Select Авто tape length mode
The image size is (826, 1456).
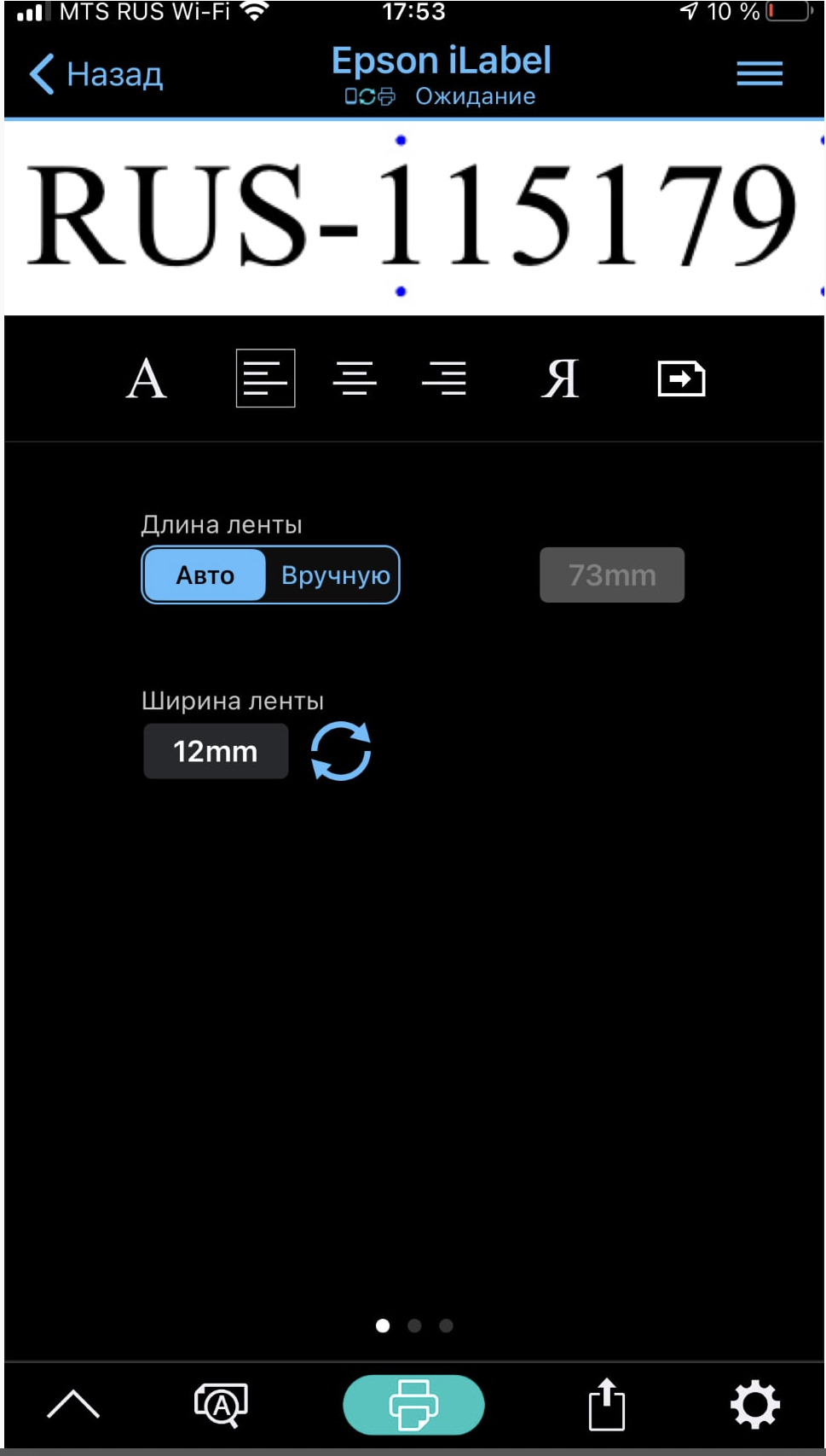(205, 575)
